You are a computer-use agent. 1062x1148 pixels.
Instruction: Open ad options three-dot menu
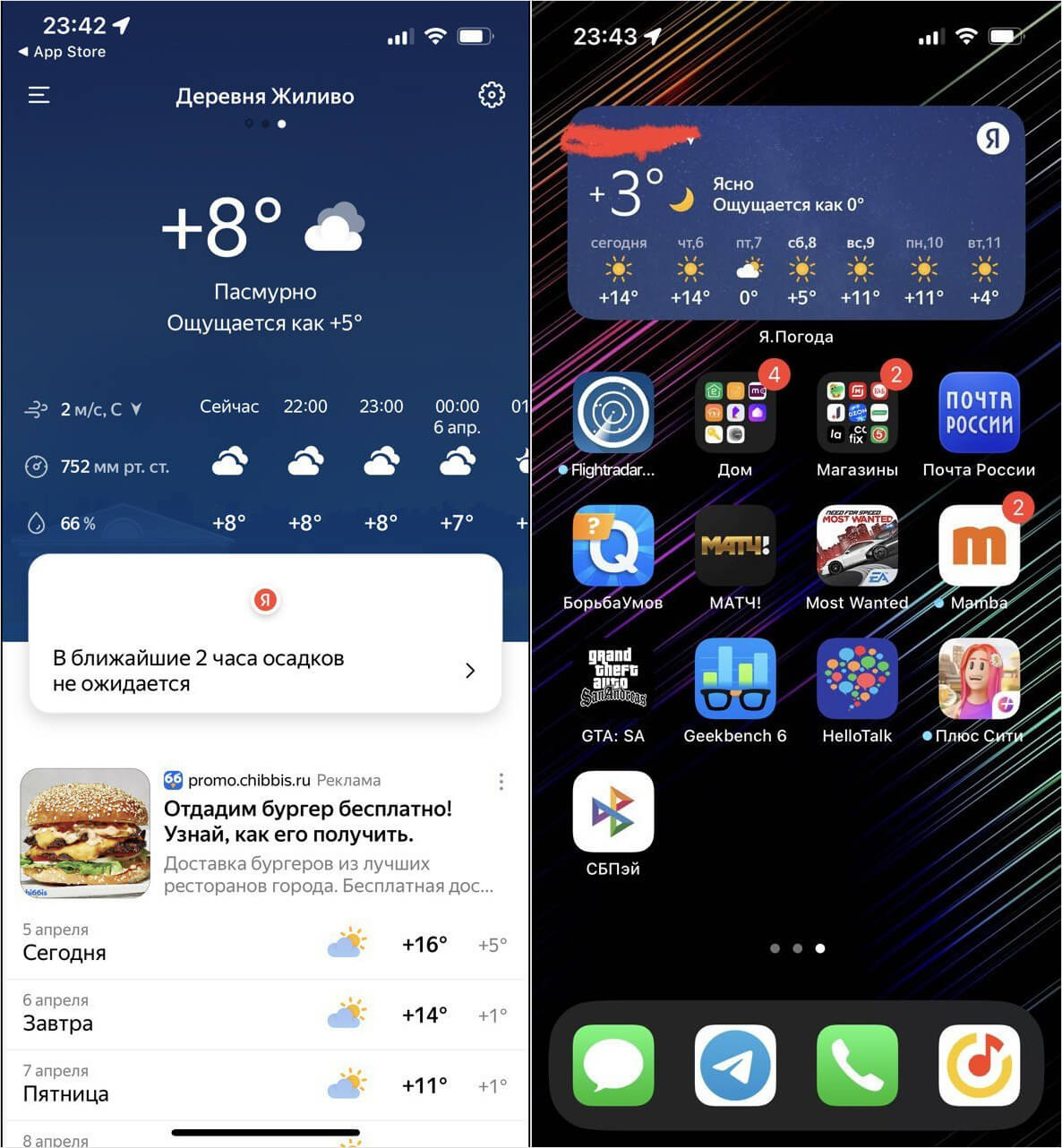tap(501, 782)
